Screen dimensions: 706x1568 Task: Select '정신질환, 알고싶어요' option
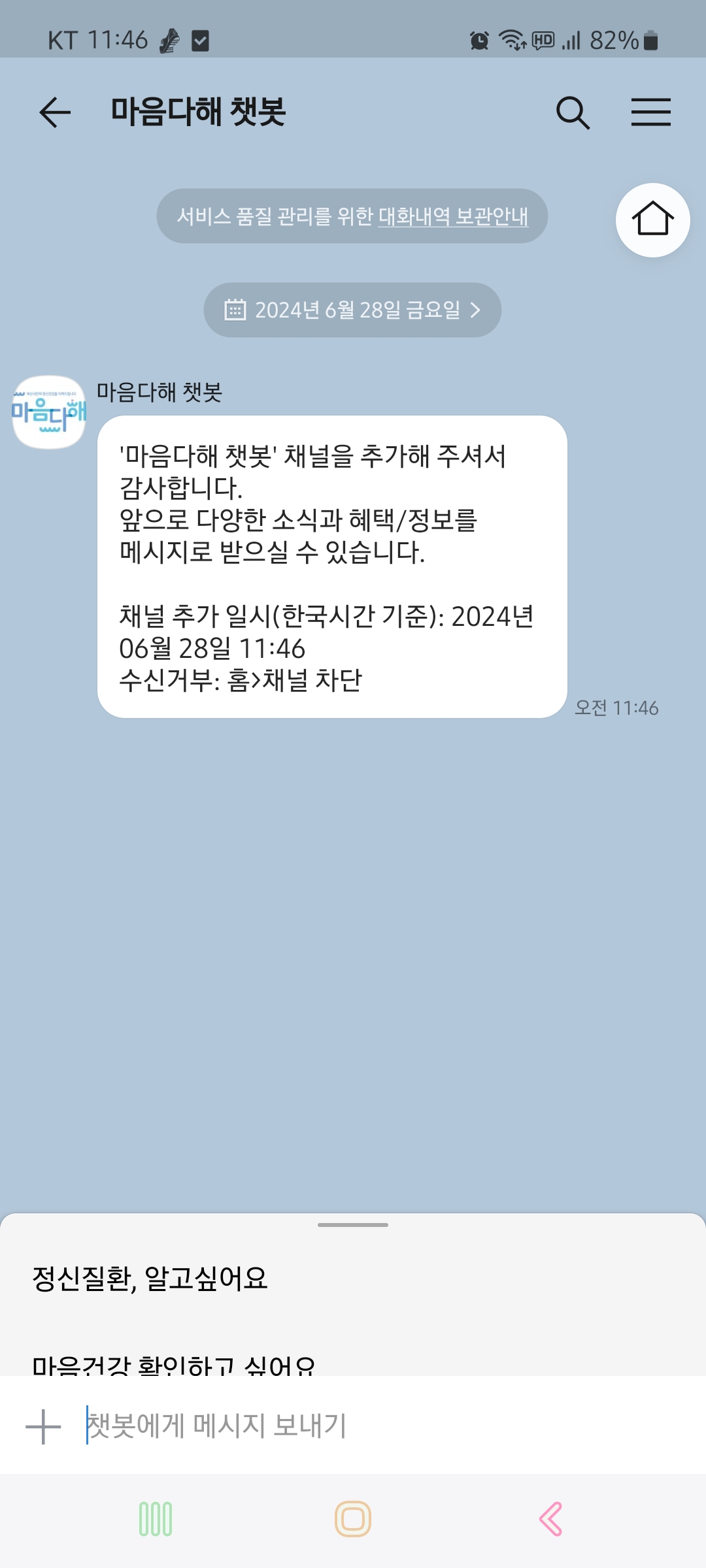point(150,1279)
